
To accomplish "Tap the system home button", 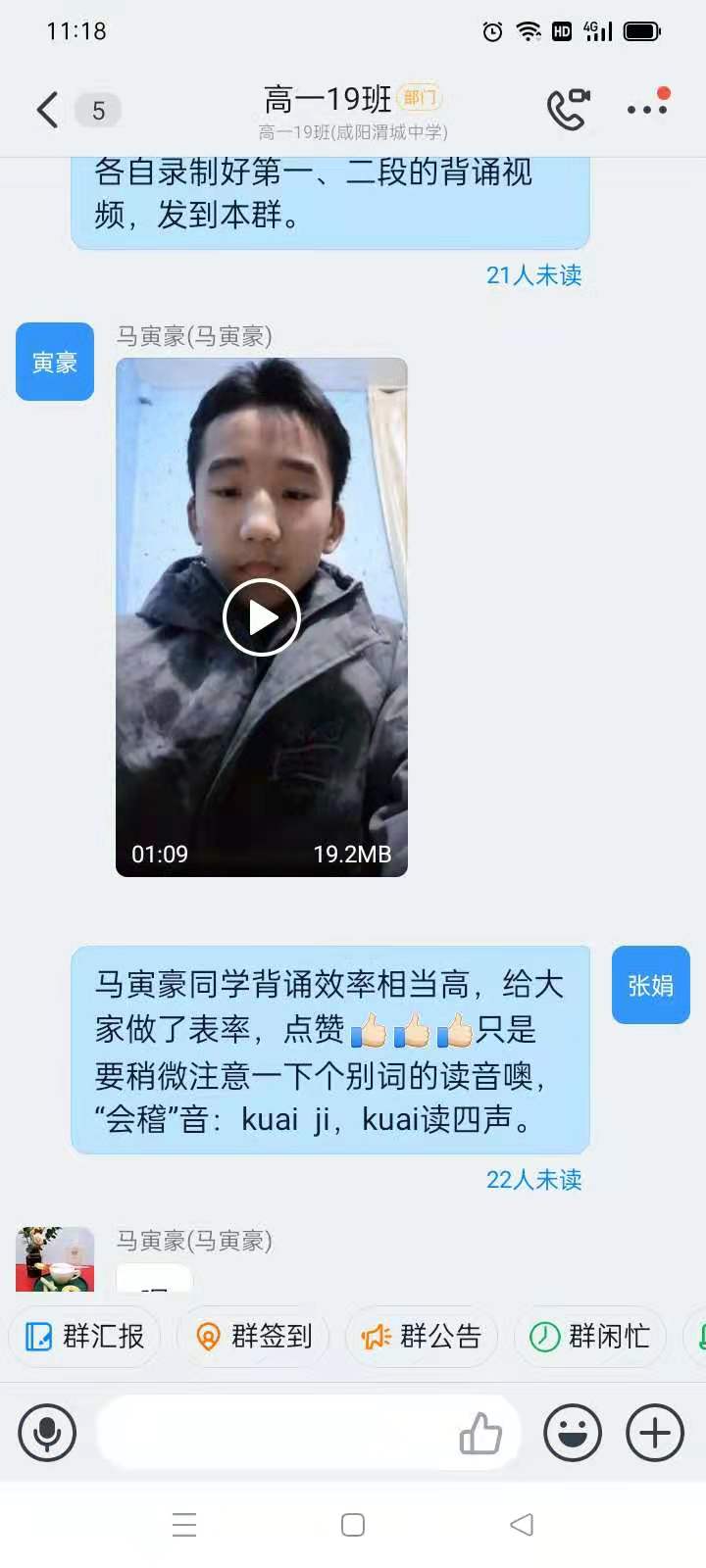I will (x=353, y=1525).
